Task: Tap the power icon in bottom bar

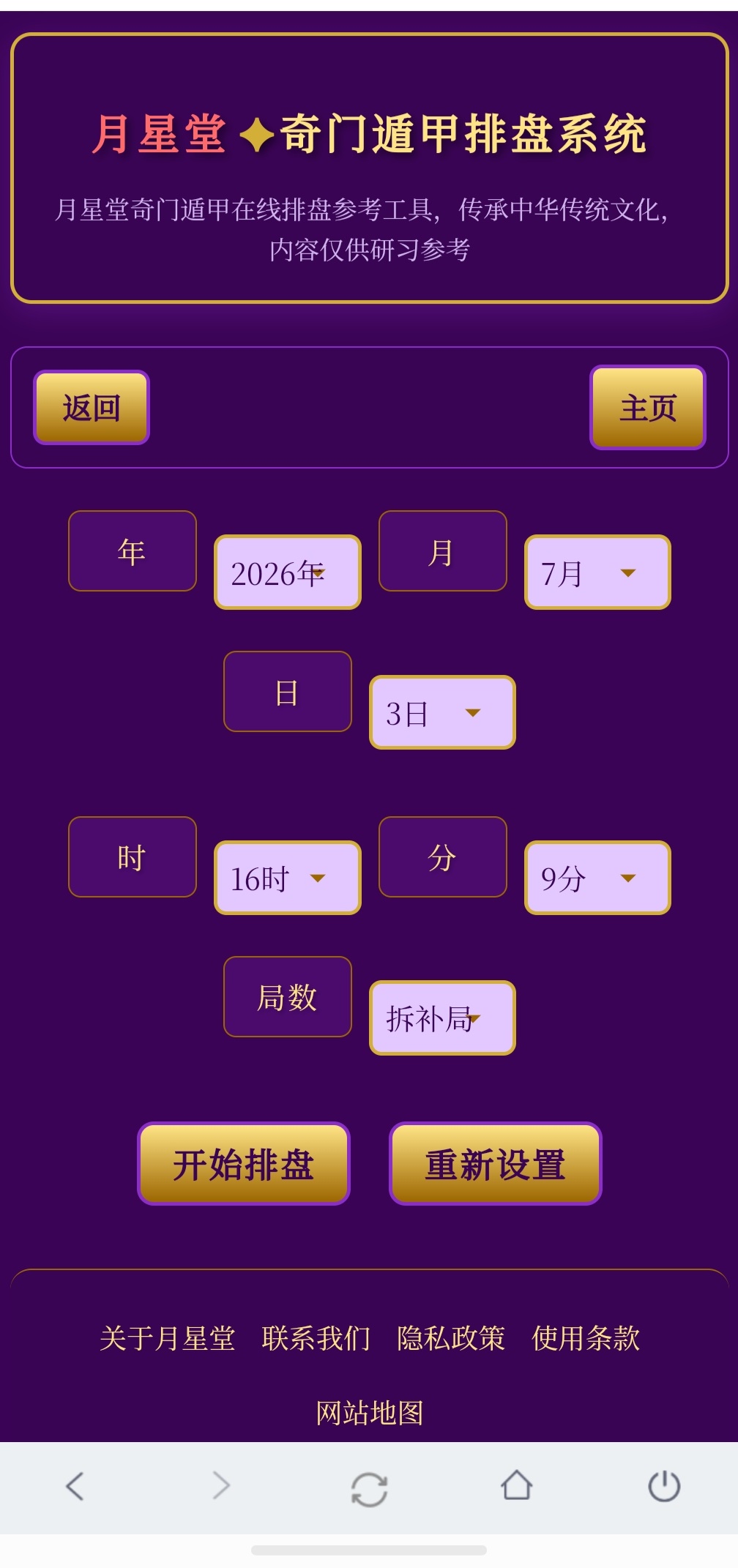Action: [x=664, y=1486]
